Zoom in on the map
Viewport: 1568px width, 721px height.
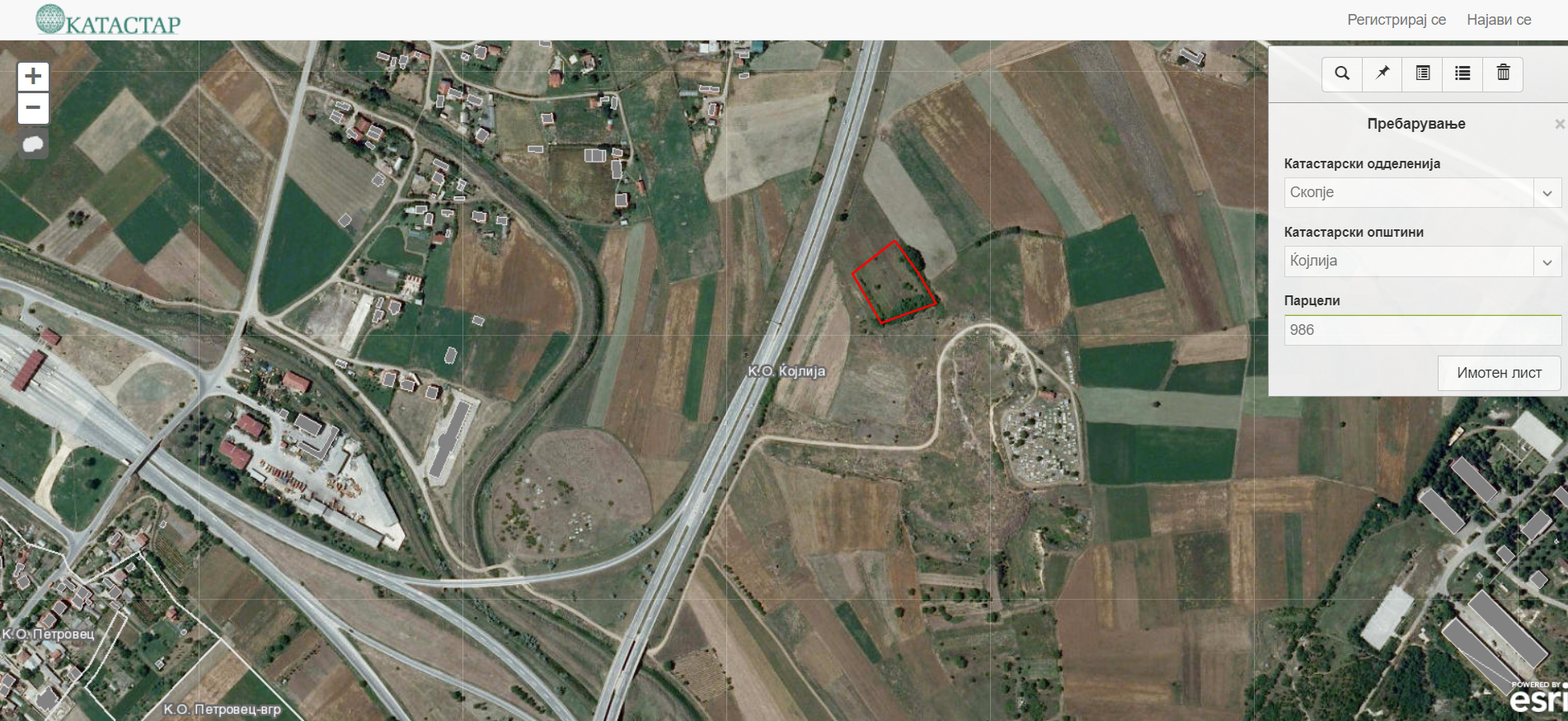33,77
